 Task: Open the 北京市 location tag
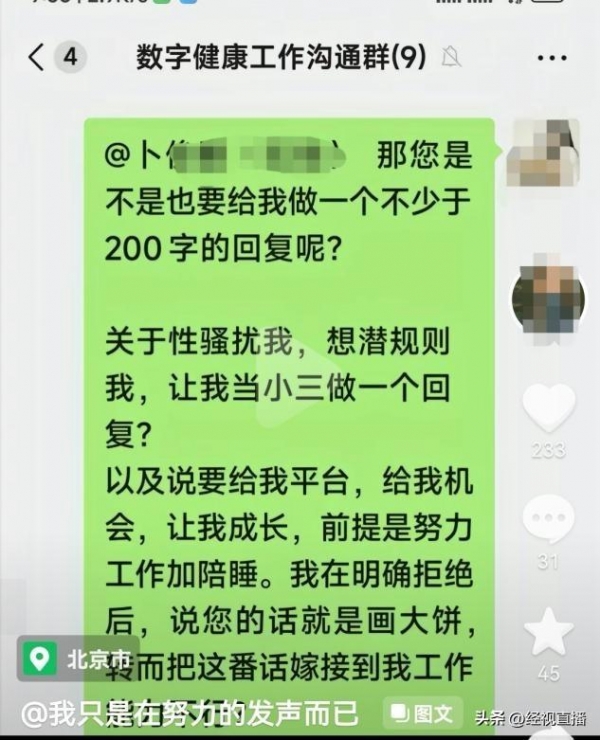pos(78,659)
